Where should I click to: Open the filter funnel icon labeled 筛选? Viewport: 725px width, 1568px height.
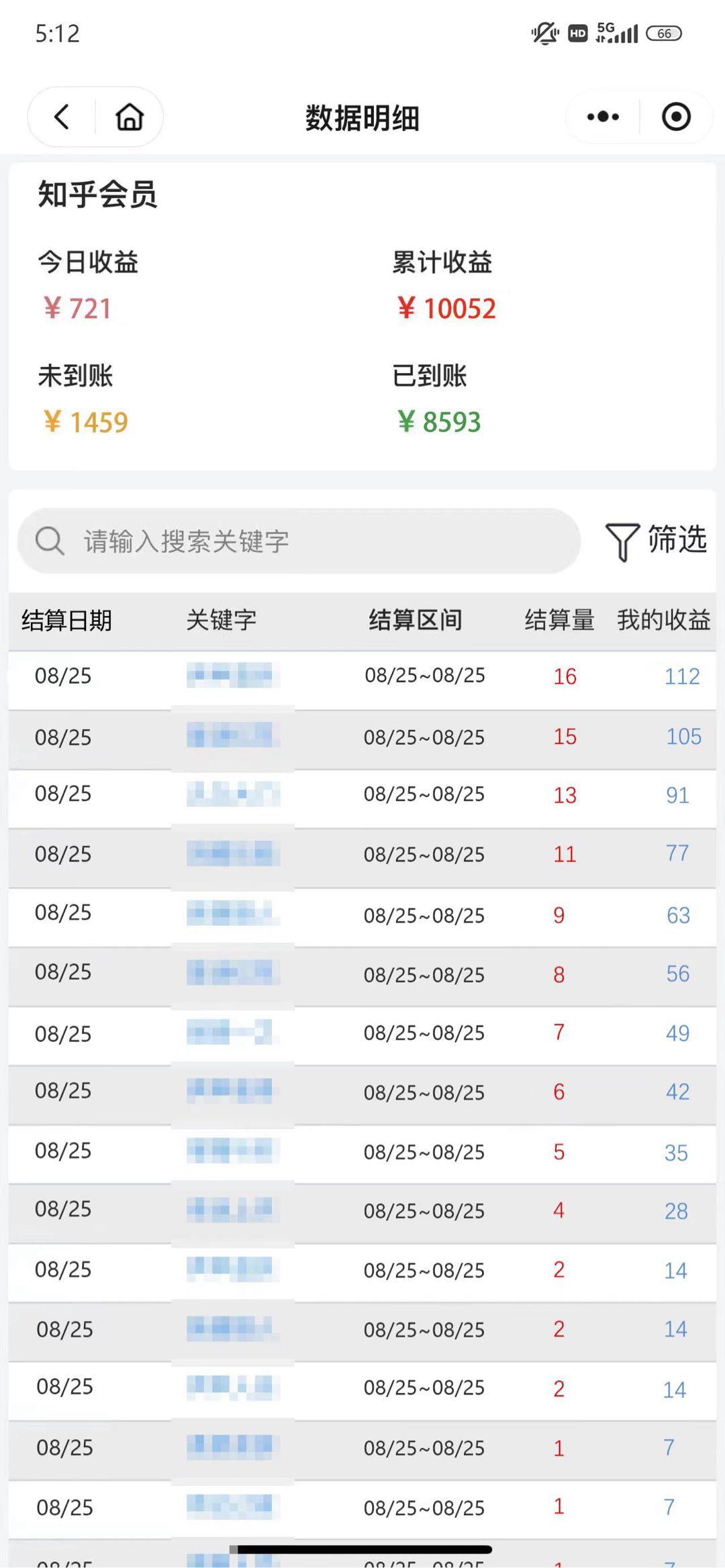tap(657, 540)
